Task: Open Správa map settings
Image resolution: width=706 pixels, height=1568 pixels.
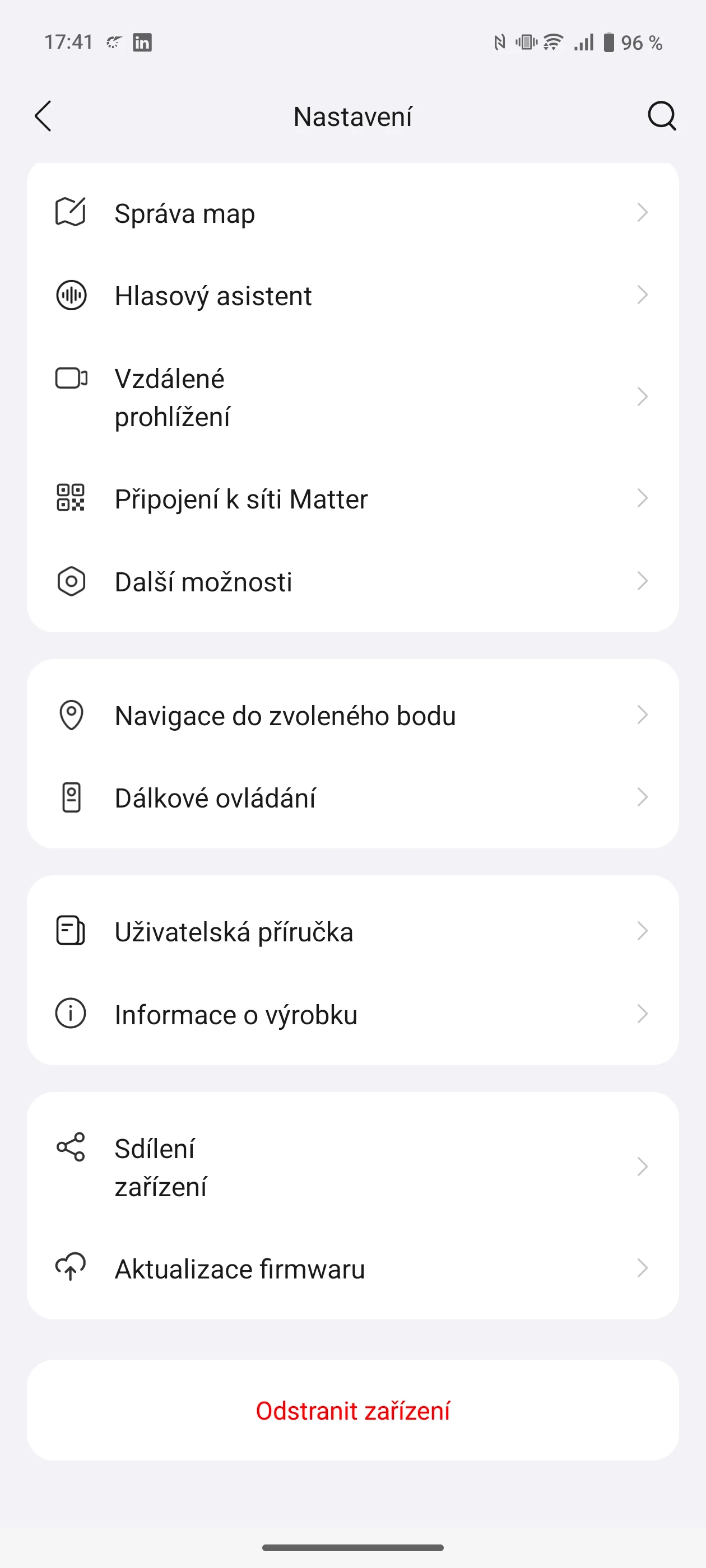Action: coord(352,213)
